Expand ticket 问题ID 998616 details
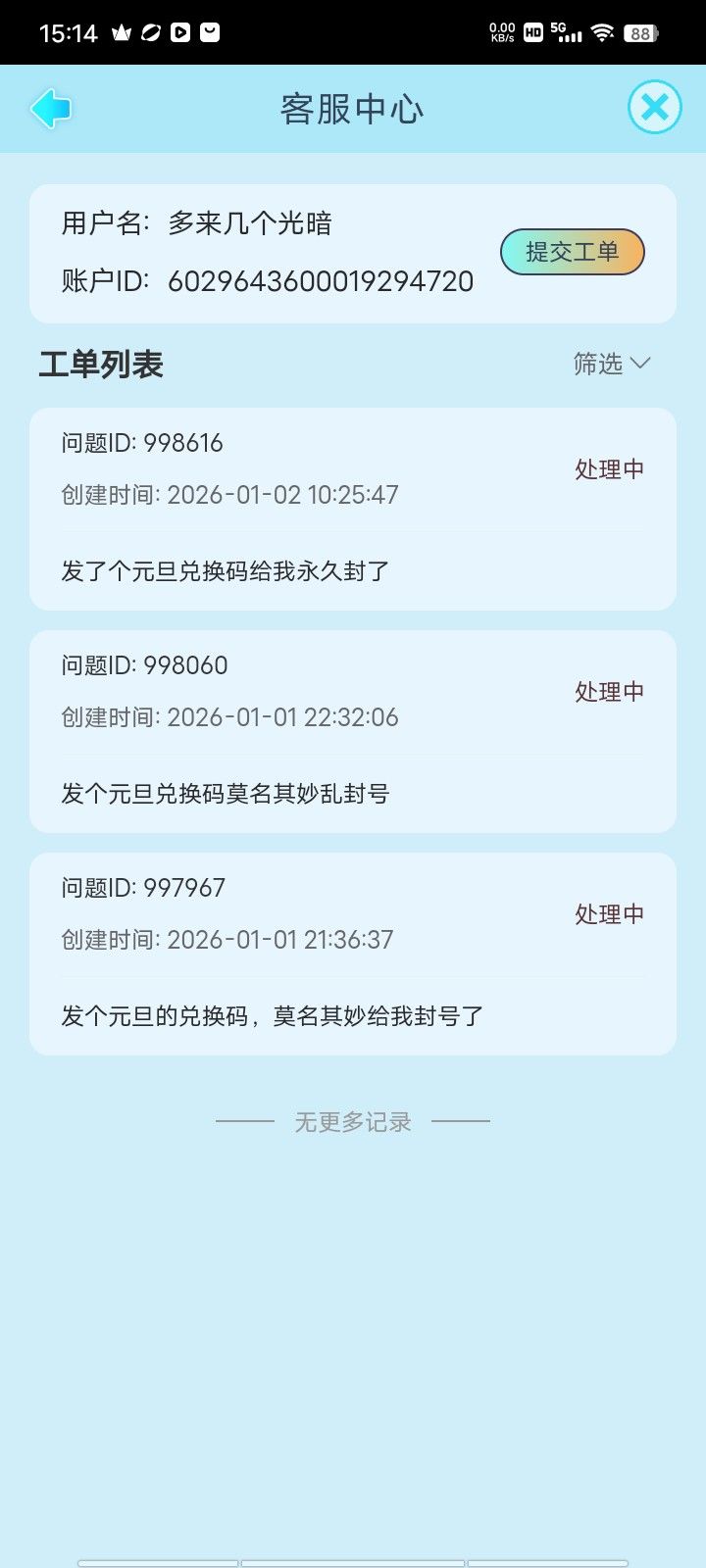This screenshot has width=706, height=1568. pyautogui.click(x=353, y=507)
